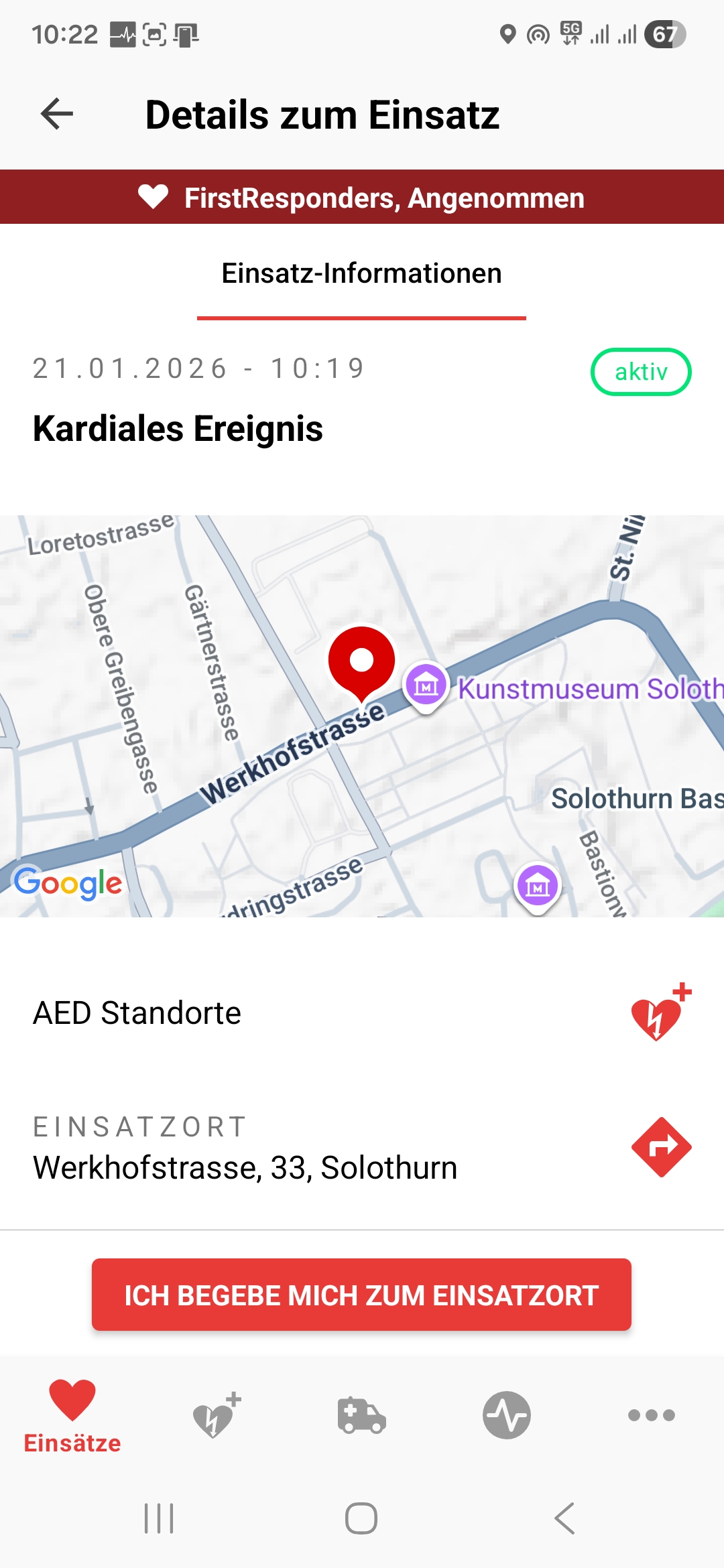Open the more options tab
The height and width of the screenshot is (1568, 724).
click(x=651, y=1415)
